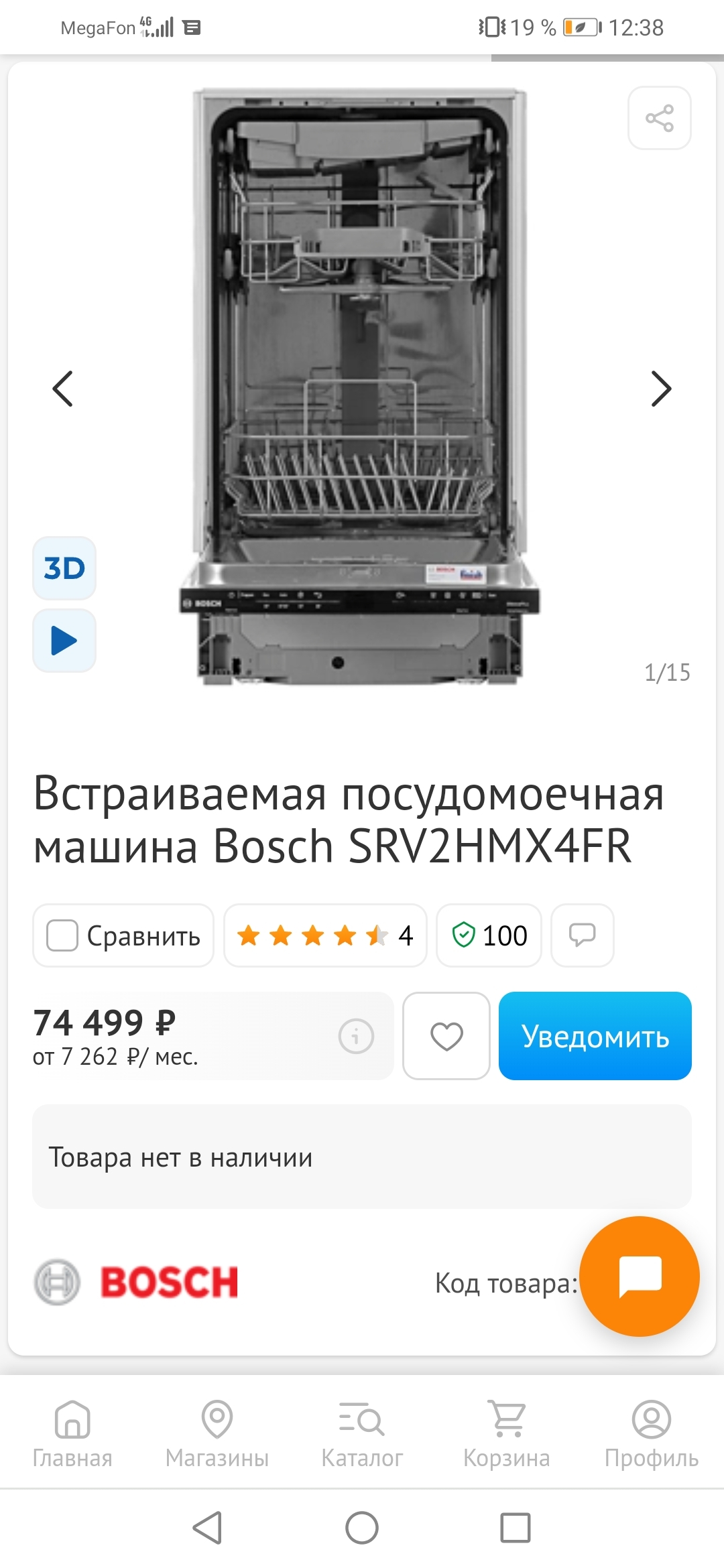Viewport: 724px width, 1568px height.
Task: Go to the Корзина tab
Action: [x=507, y=1434]
